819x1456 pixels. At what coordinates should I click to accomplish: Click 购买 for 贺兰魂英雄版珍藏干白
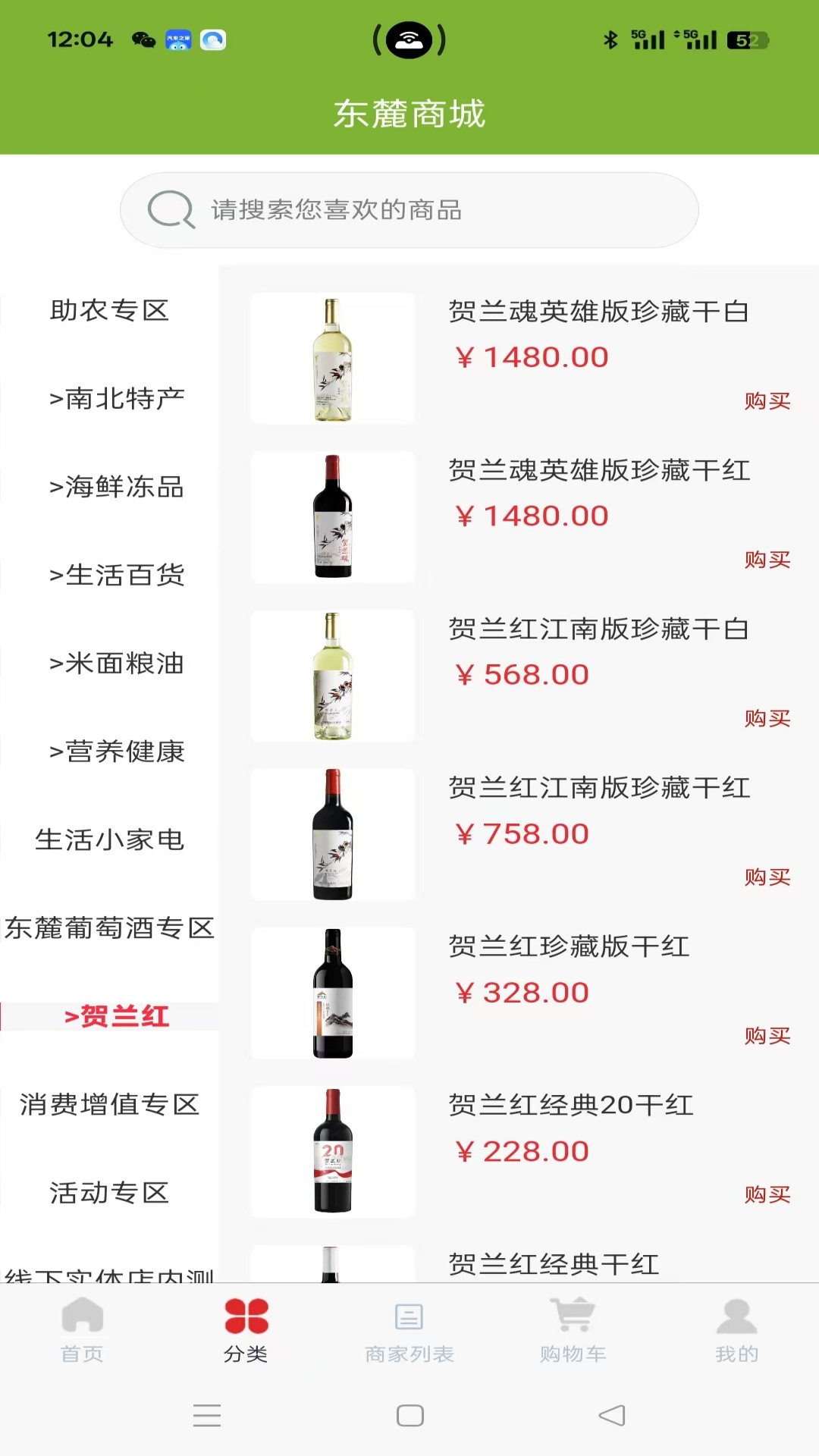767,401
